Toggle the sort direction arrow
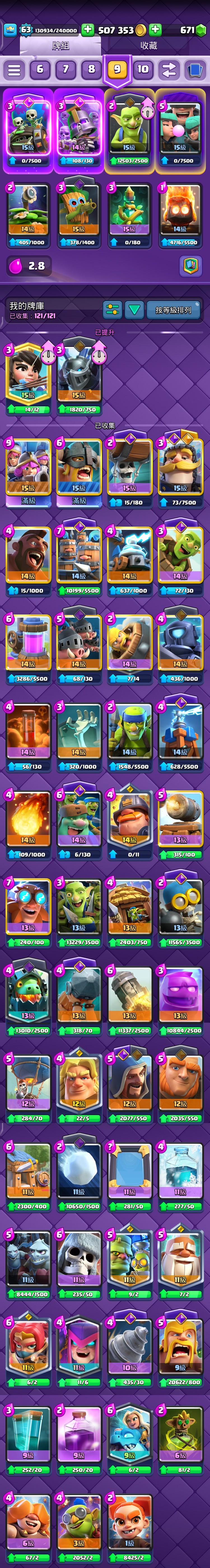The image size is (210, 1568). (134, 310)
